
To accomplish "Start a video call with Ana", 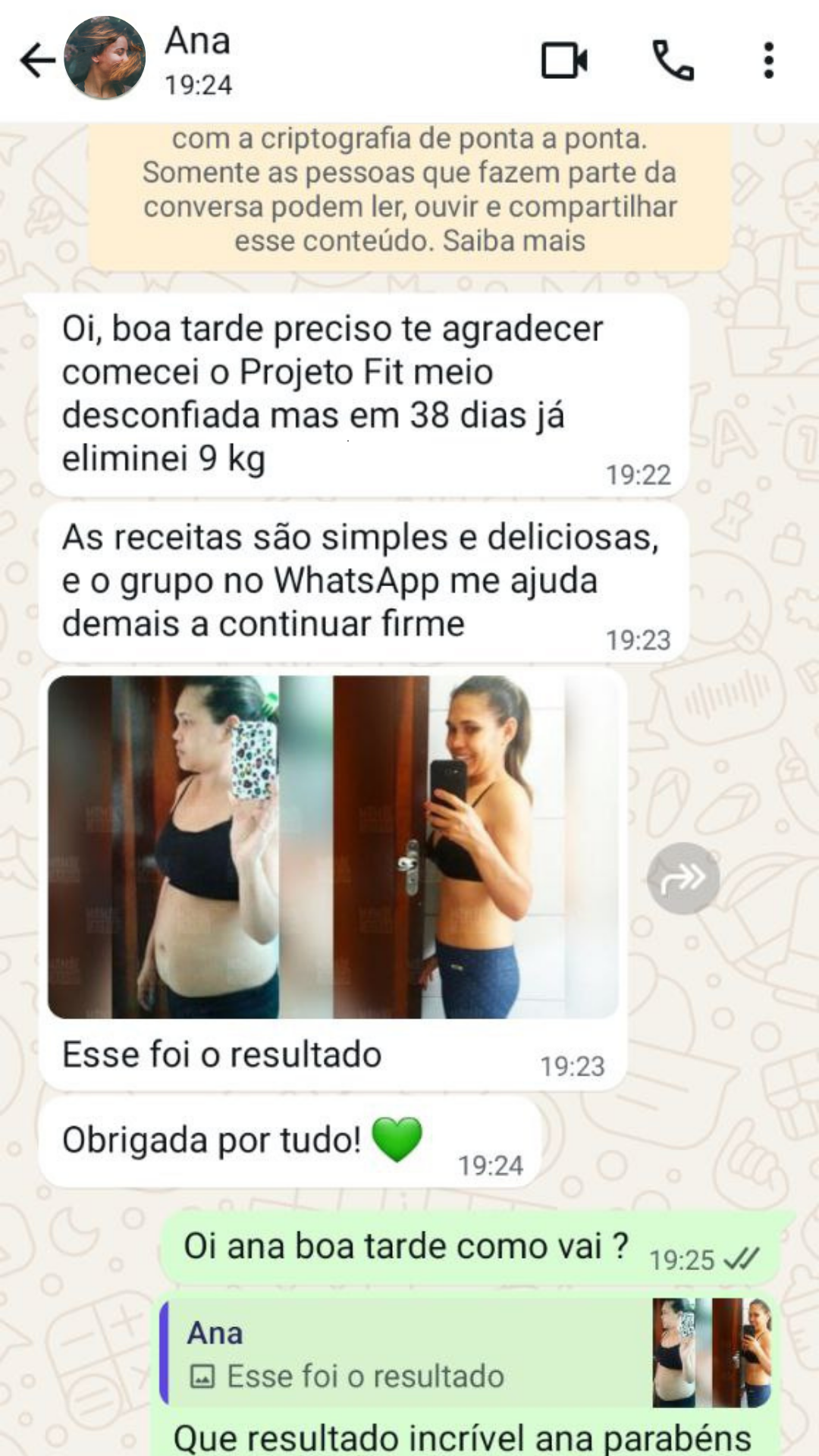I will pos(564,61).
